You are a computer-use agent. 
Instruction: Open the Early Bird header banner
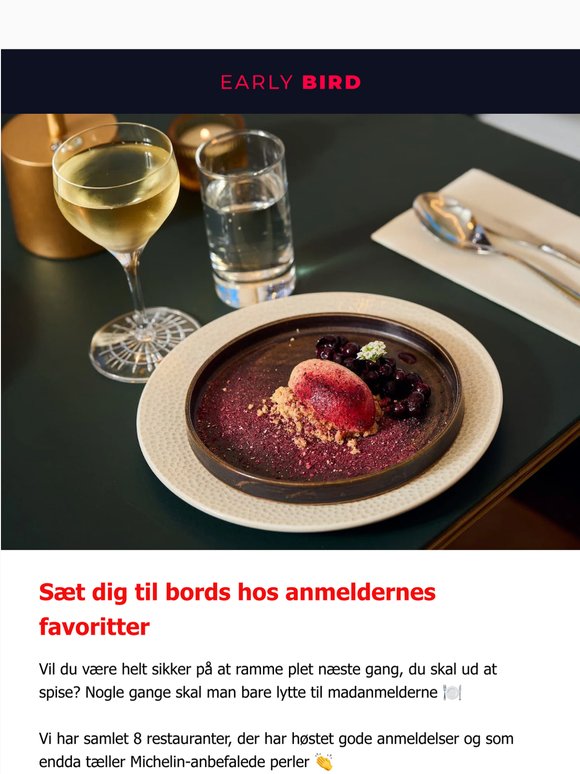pos(290,82)
